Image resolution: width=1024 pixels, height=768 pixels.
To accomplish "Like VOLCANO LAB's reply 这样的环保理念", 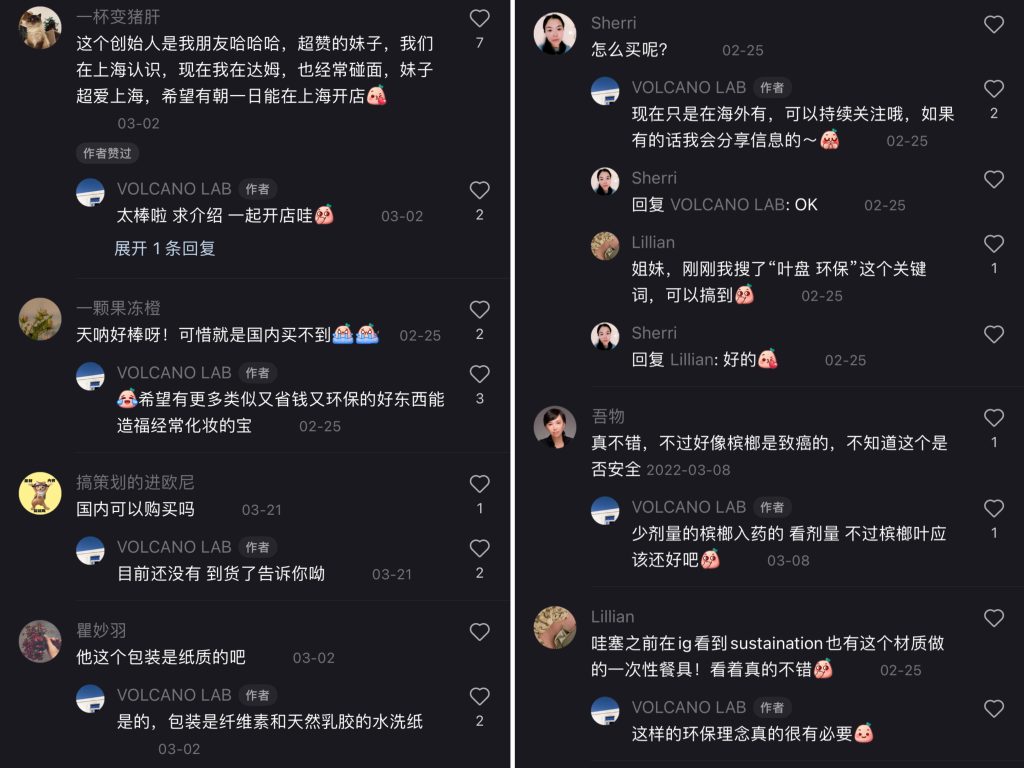I will pyautogui.click(x=994, y=709).
